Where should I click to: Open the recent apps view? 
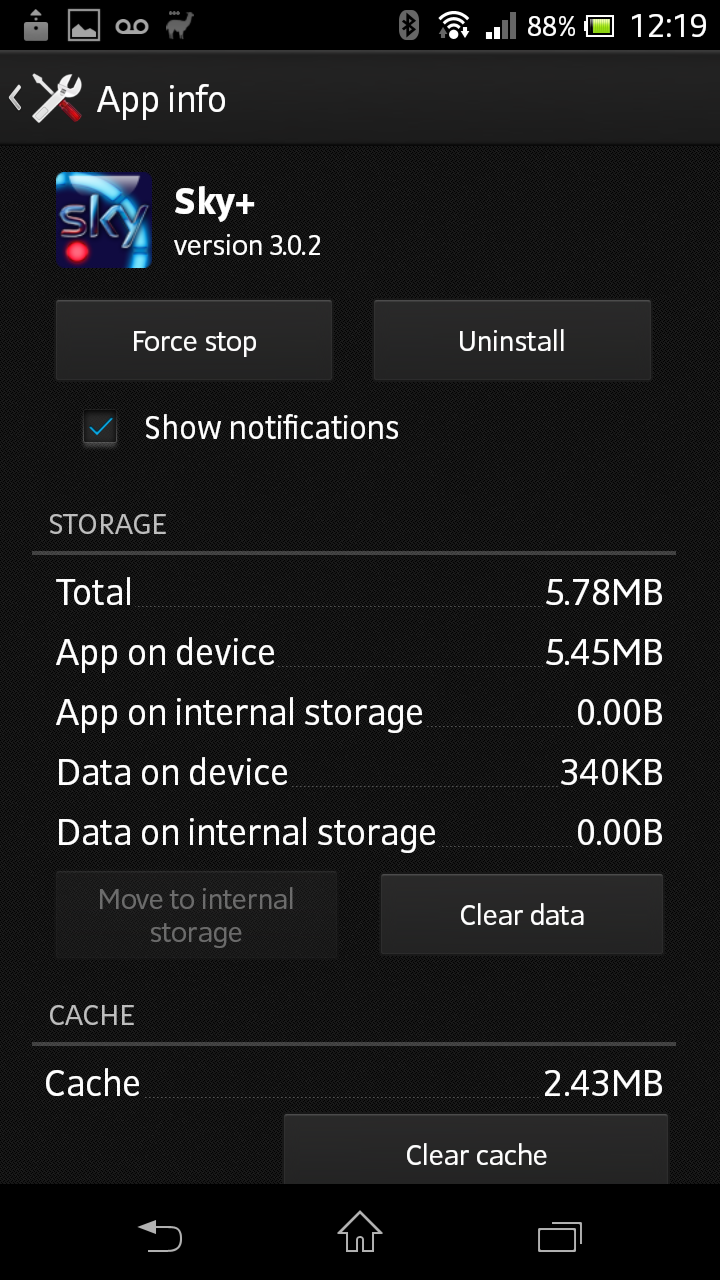coord(560,1236)
